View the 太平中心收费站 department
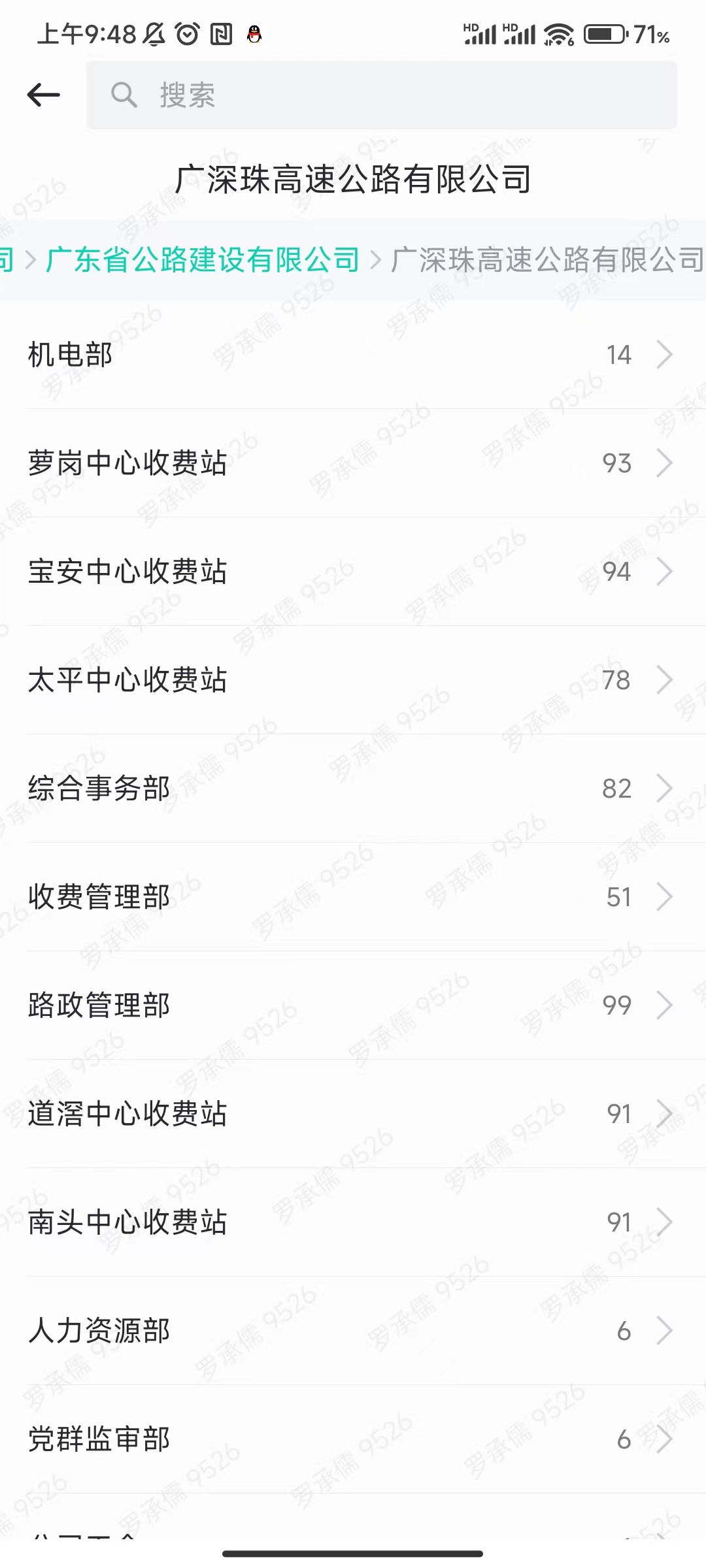Image resolution: width=706 pixels, height=1568 pixels. (353, 680)
